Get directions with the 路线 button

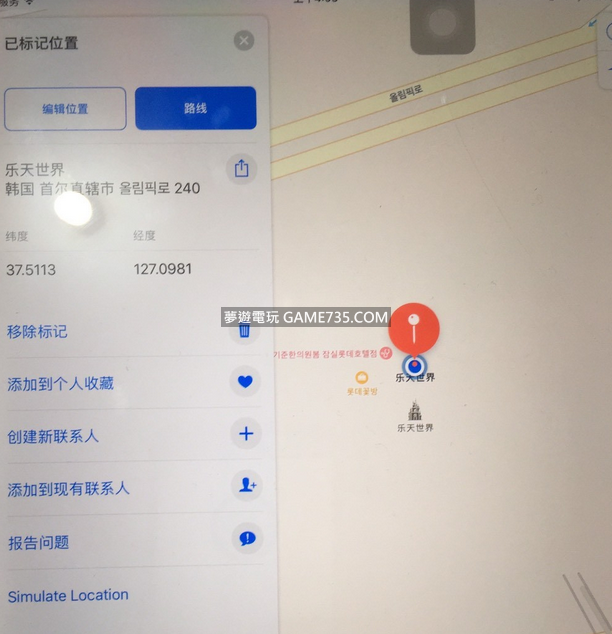195,108
